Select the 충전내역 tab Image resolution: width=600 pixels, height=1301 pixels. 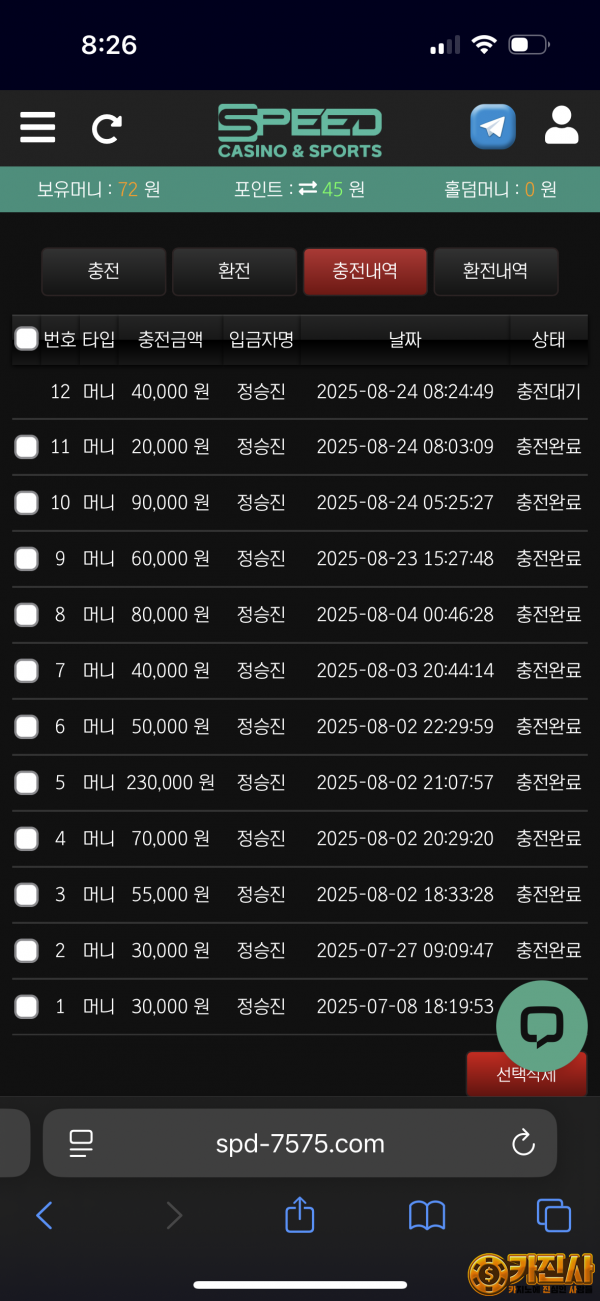click(x=365, y=271)
